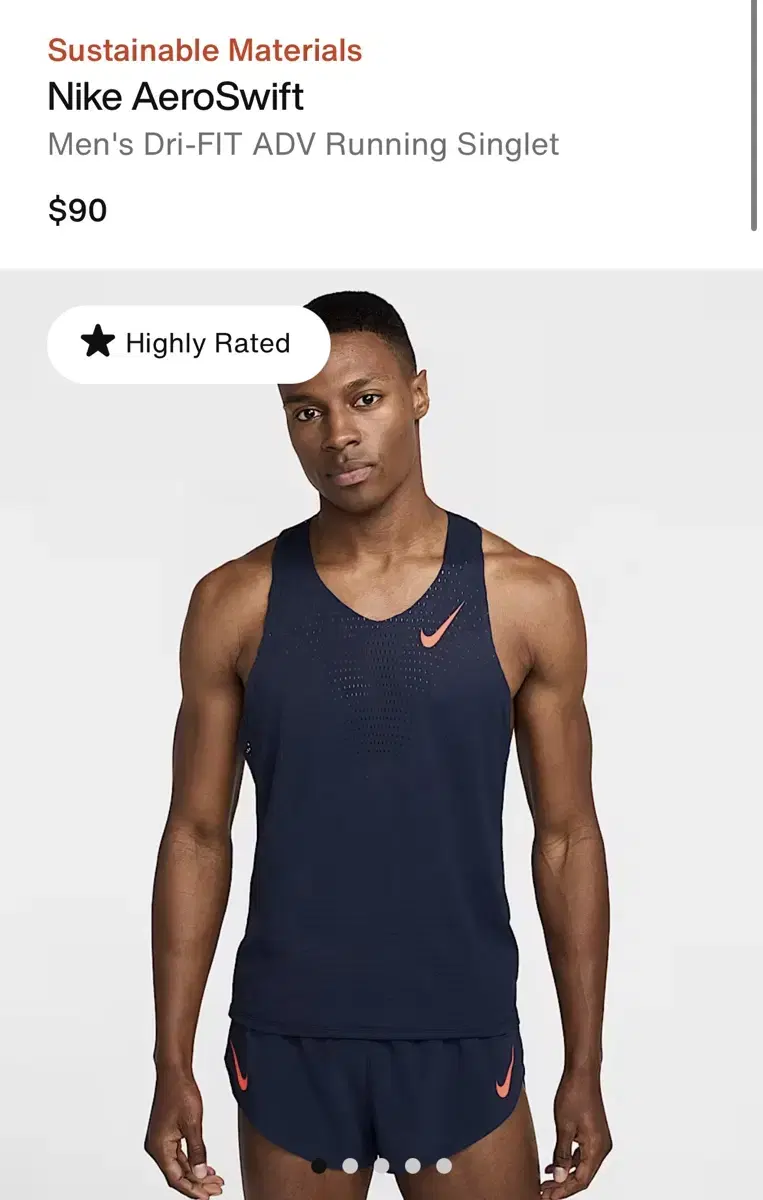Image resolution: width=763 pixels, height=1200 pixels.
Task: Click the star icon in Highly Rated badge
Action: 98,342
